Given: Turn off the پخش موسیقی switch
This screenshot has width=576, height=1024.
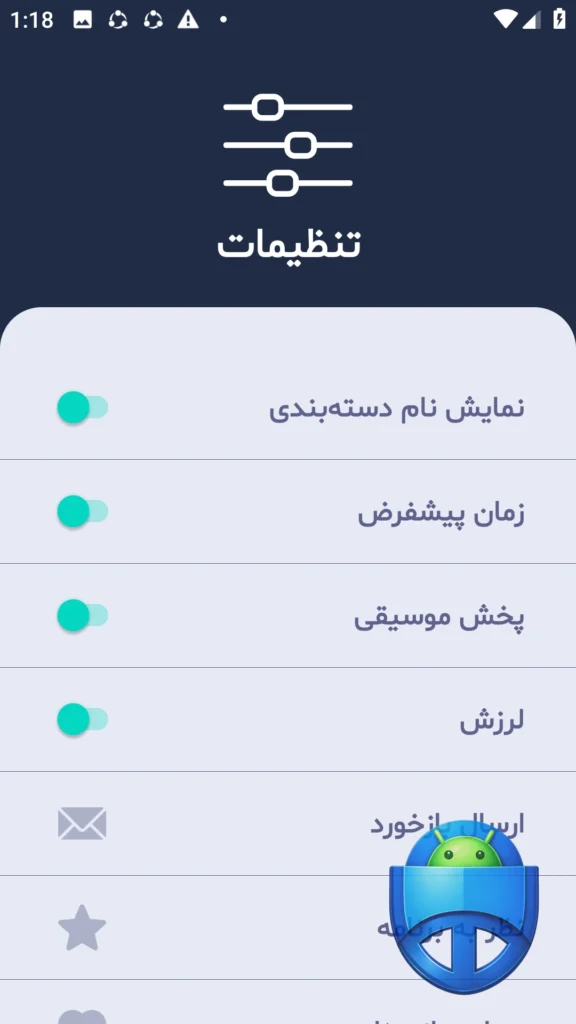Looking at the screenshot, I should pyautogui.click(x=82, y=616).
